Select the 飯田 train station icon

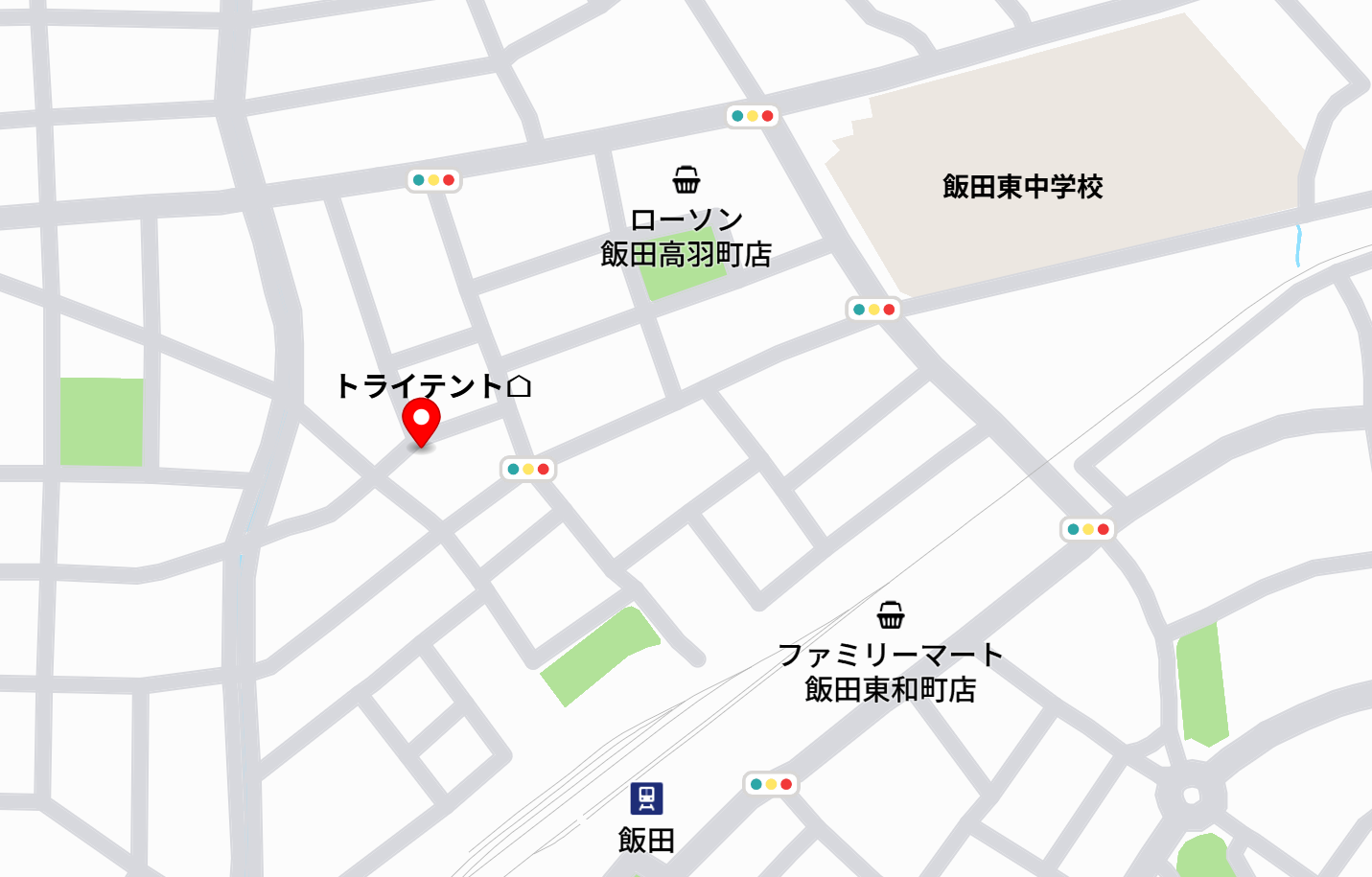[646, 798]
